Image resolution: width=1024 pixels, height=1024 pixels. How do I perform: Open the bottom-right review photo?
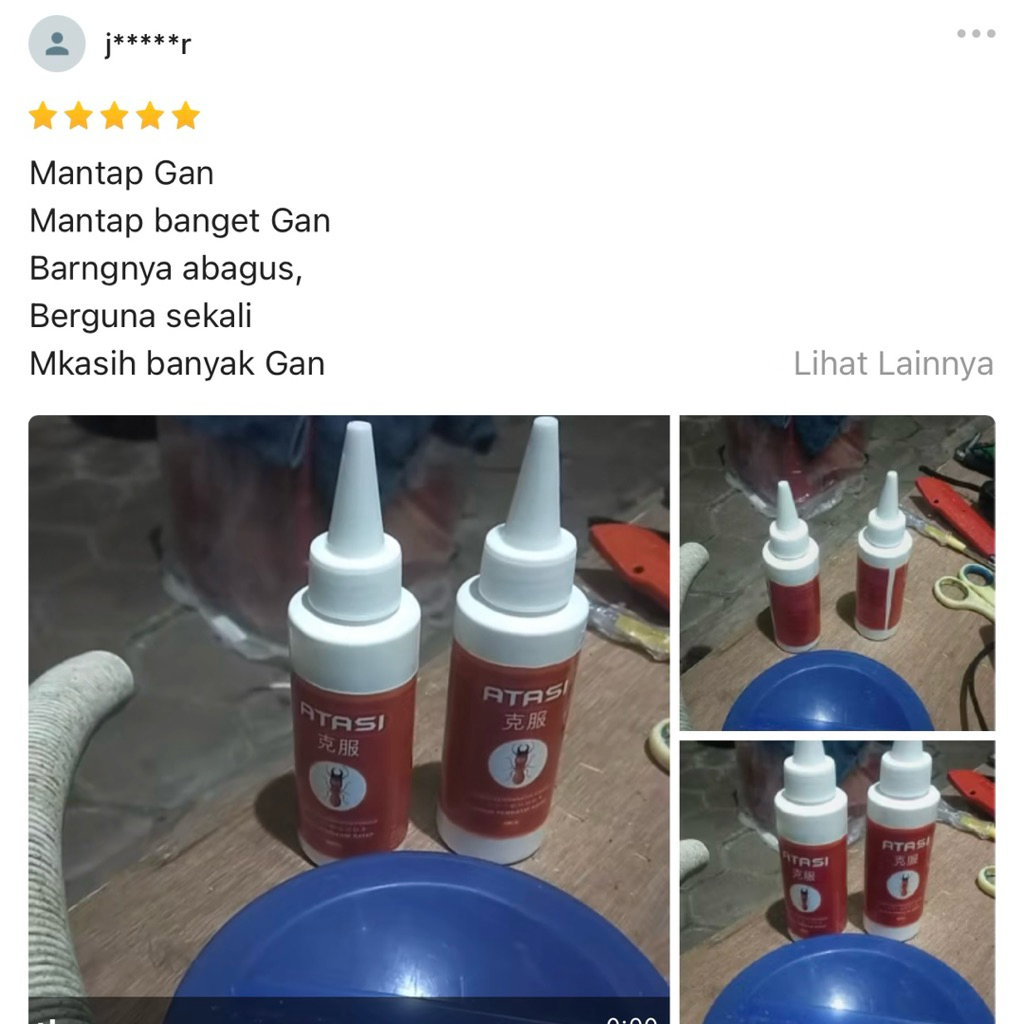[x=837, y=881]
